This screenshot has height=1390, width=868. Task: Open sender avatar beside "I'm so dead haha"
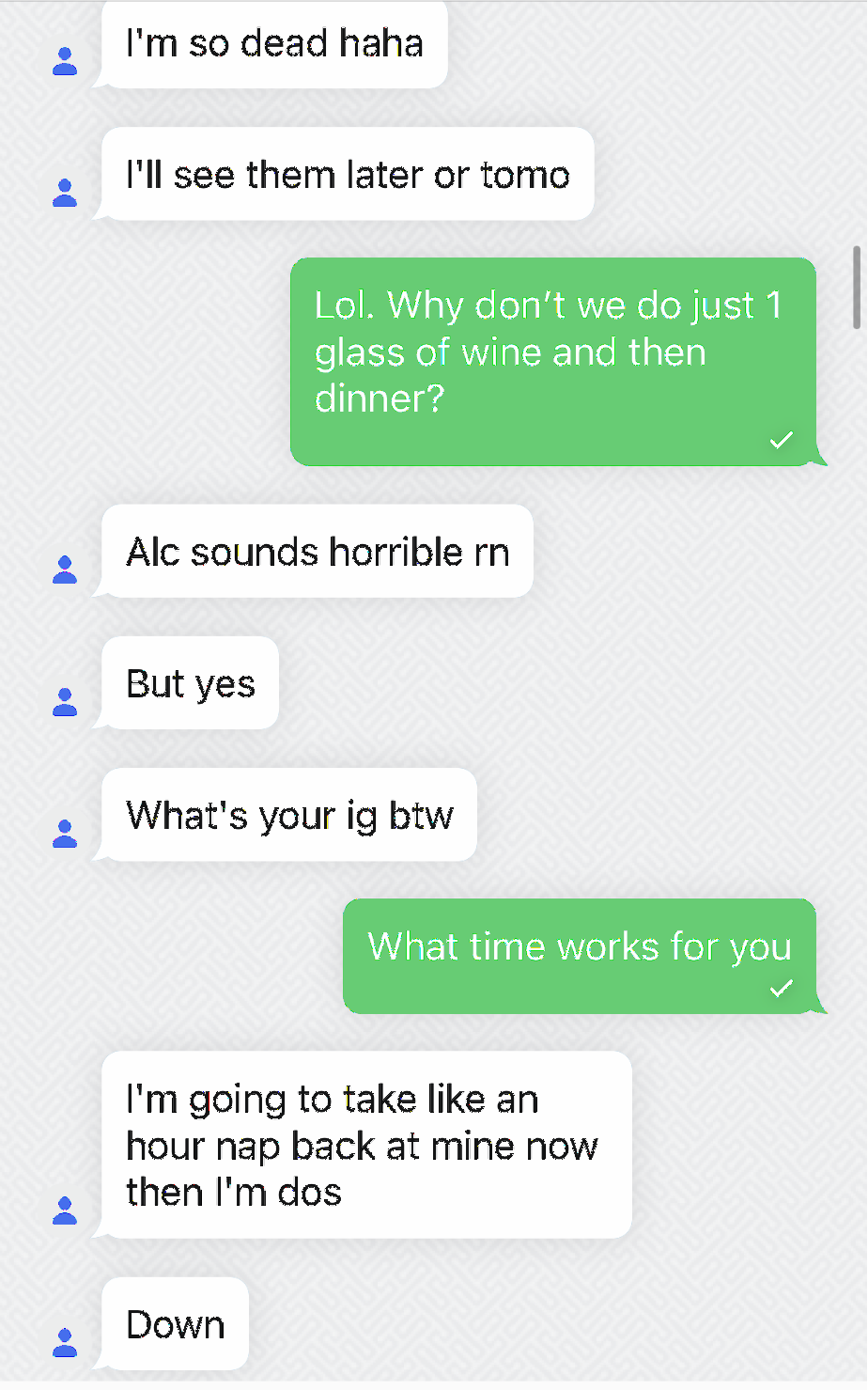[x=65, y=61]
